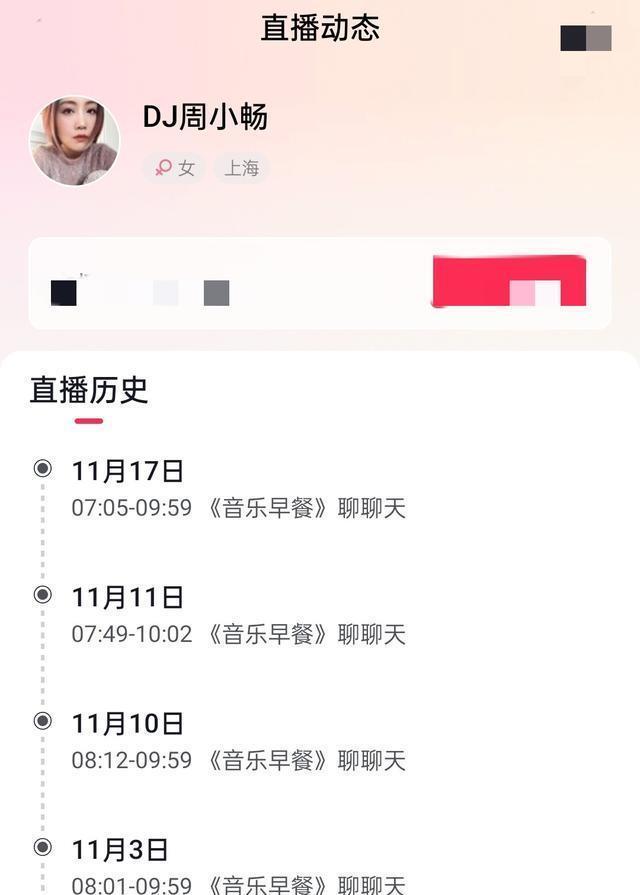
Task: Open DJ周小畅's profile picture
Action: click(x=74, y=141)
